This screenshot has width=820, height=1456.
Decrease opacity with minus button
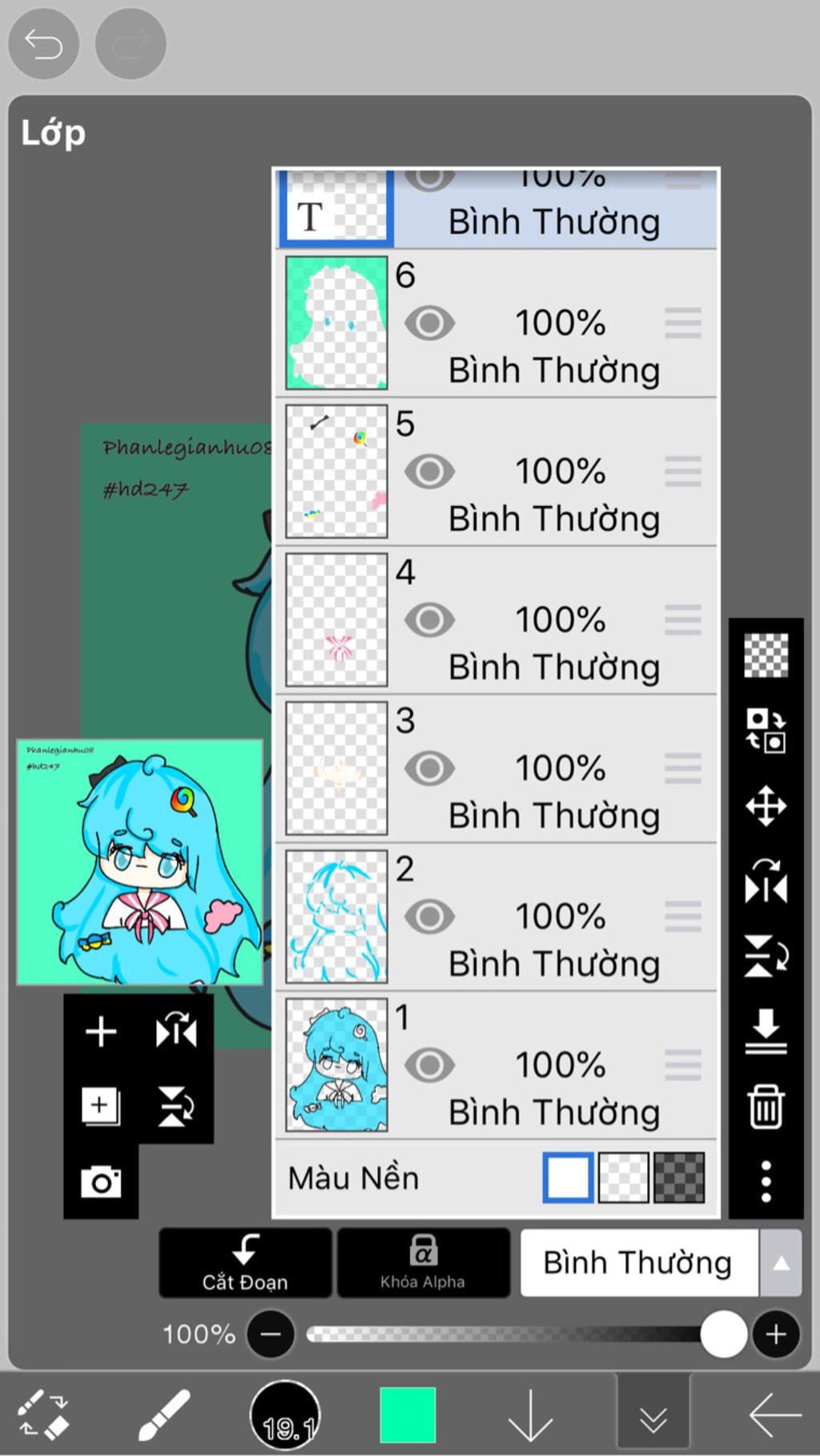click(271, 1334)
